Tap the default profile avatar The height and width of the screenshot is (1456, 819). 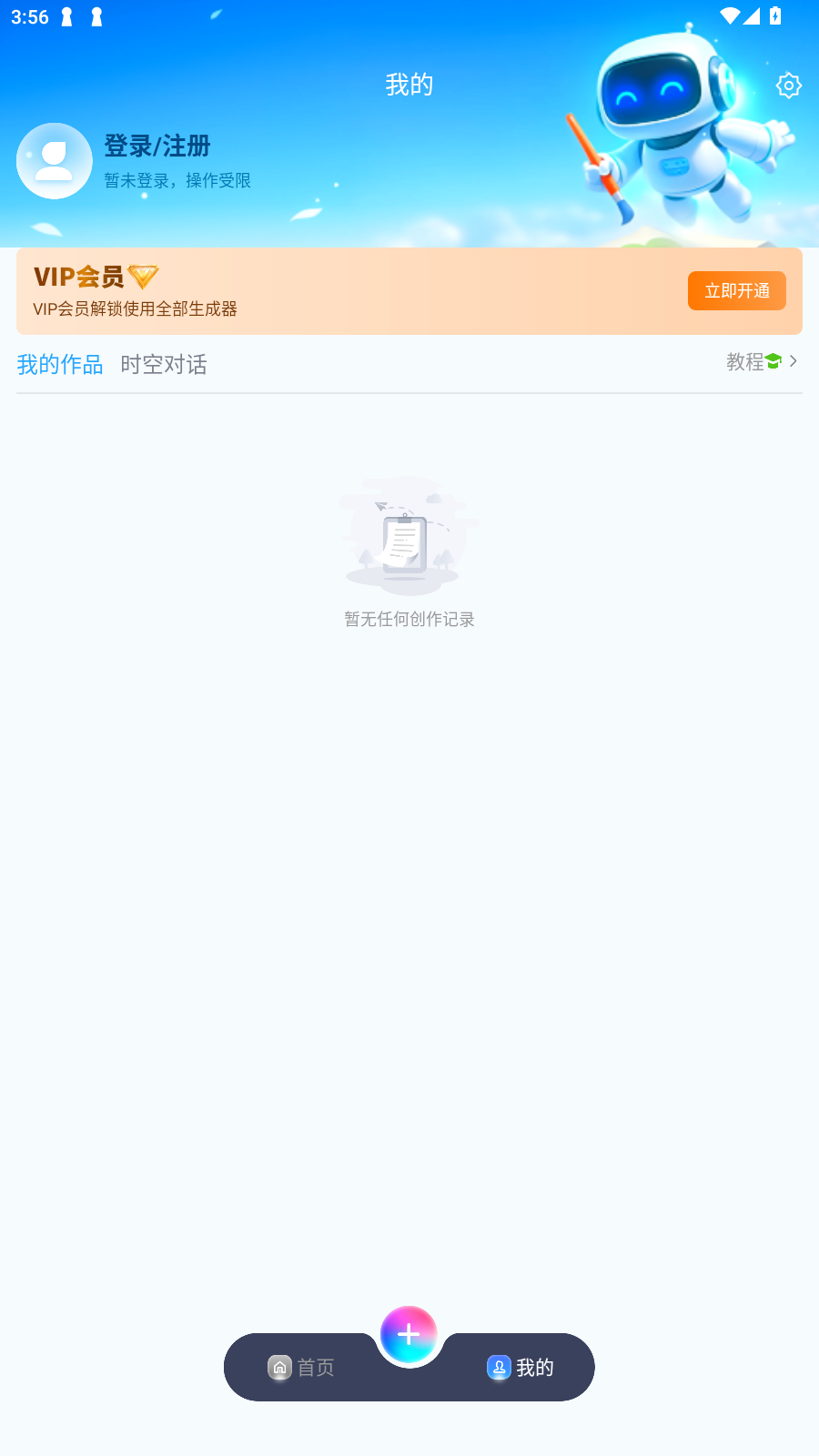pyautogui.click(x=55, y=161)
